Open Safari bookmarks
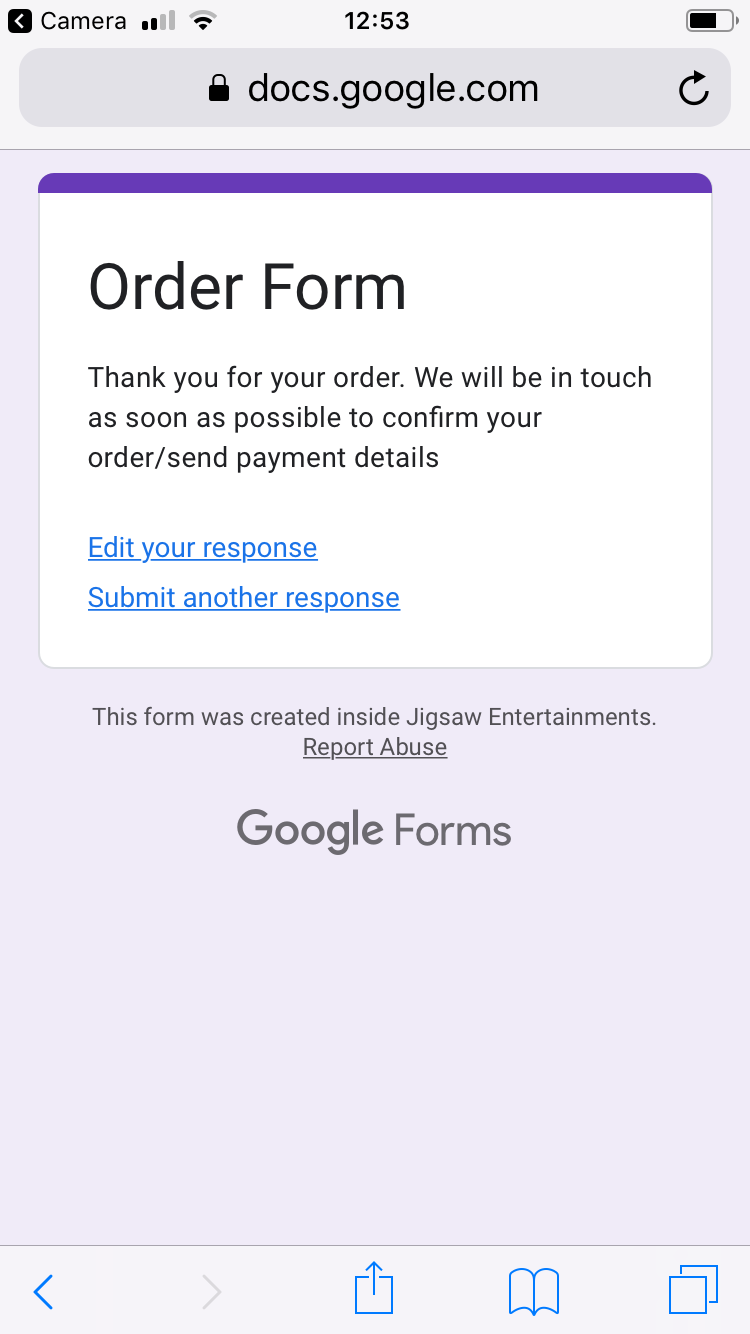The height and width of the screenshot is (1334, 750). click(534, 1291)
